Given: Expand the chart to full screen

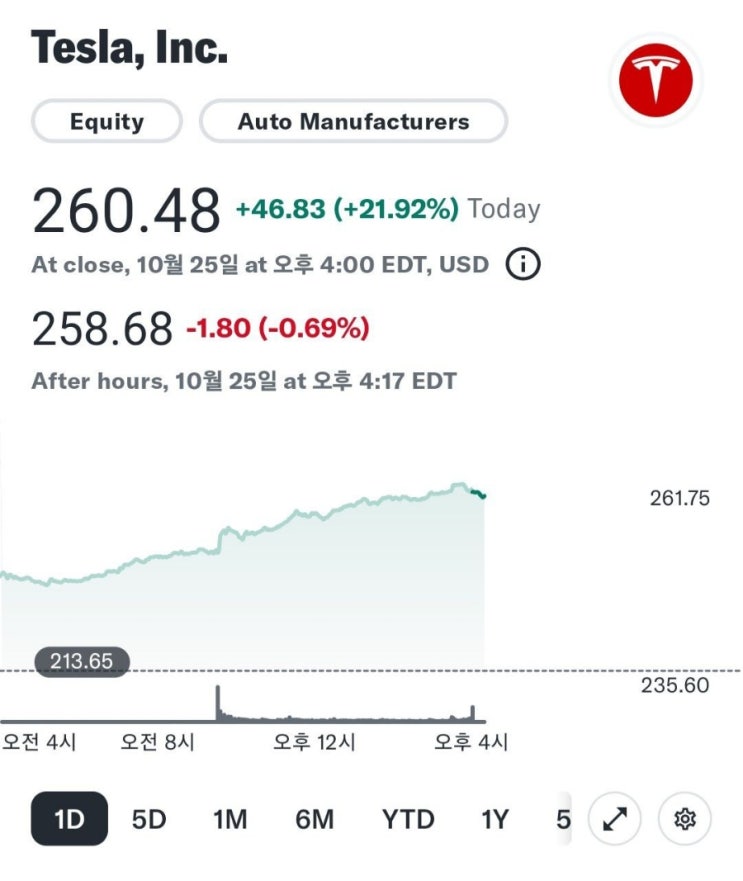Looking at the screenshot, I should (x=615, y=820).
